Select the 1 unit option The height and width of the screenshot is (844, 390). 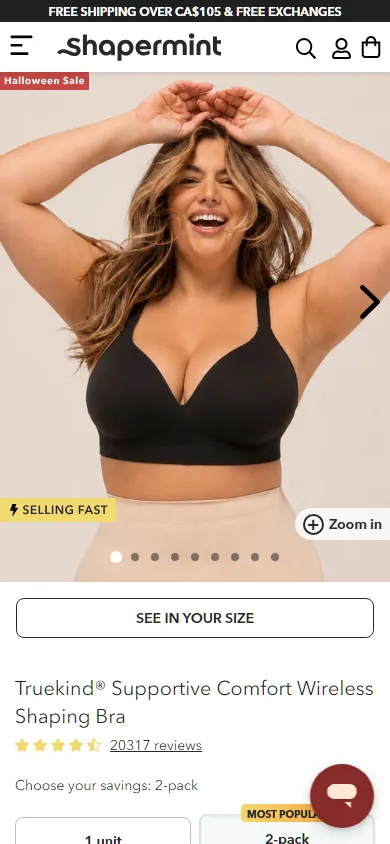tap(103, 831)
